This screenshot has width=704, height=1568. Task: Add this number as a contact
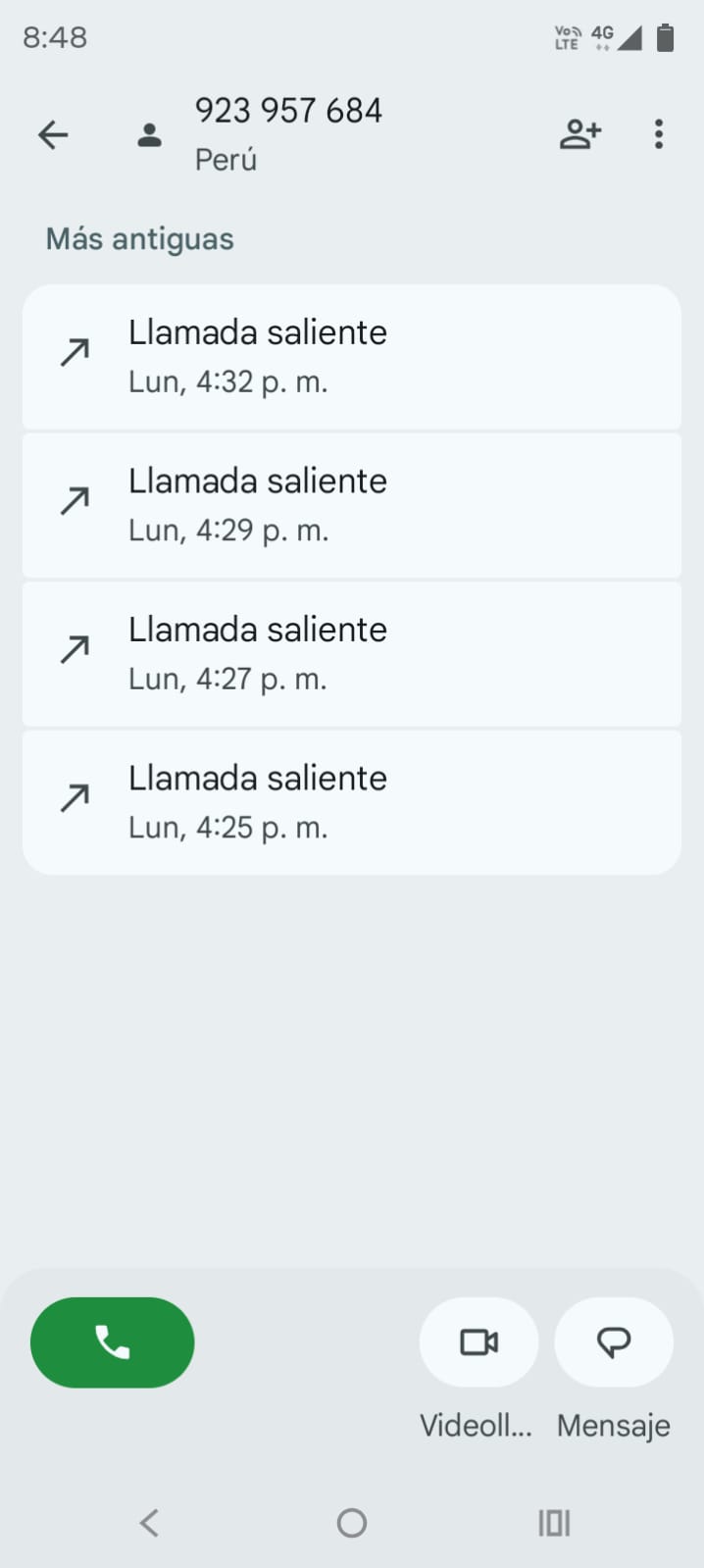[x=579, y=134]
